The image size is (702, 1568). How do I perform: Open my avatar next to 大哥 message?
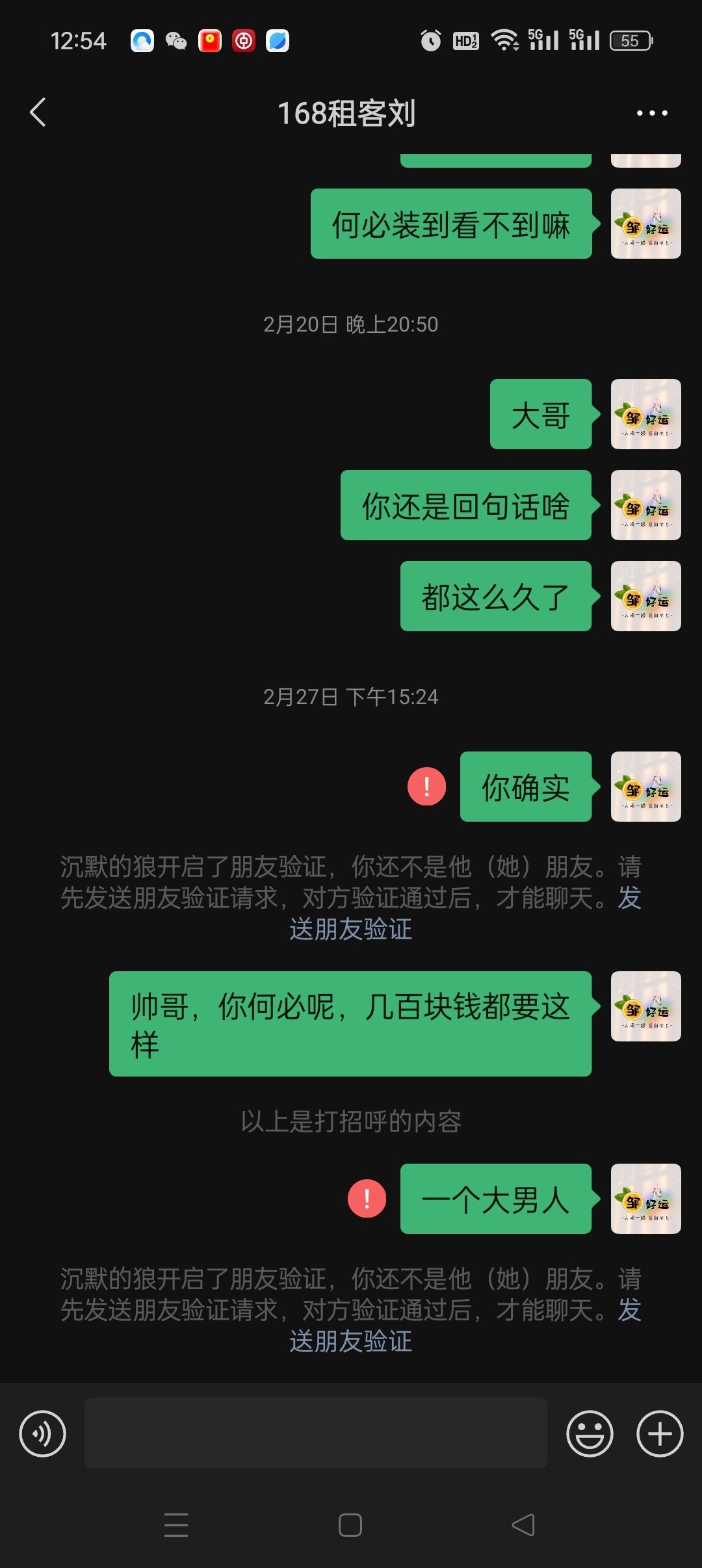coord(645,414)
